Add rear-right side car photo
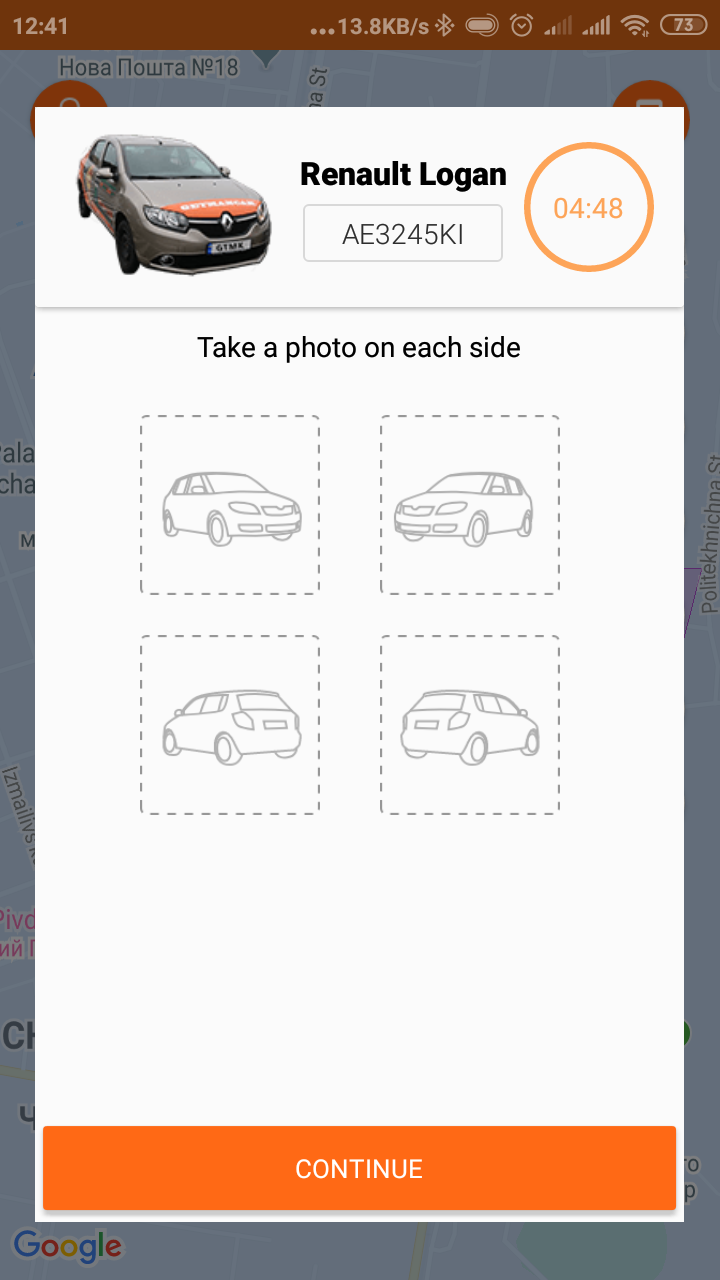The width and height of the screenshot is (720, 1280). 470,725
